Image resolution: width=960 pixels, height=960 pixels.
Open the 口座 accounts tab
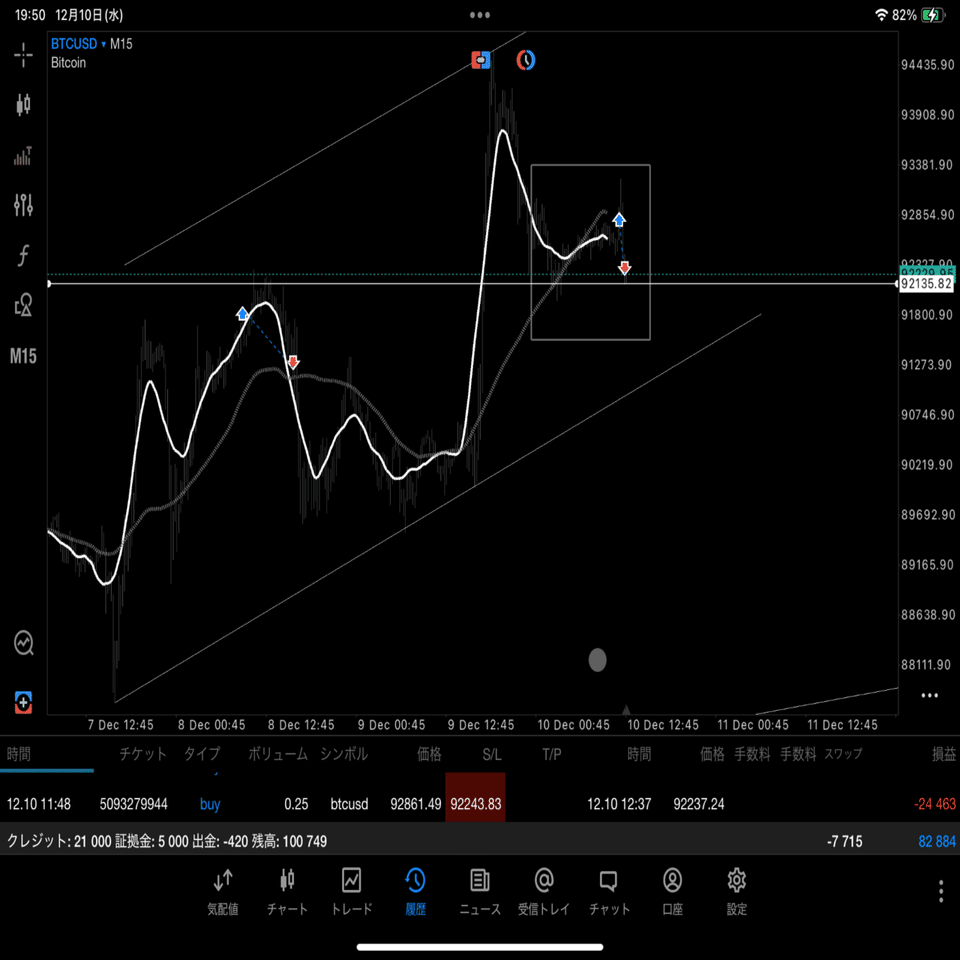point(673,890)
